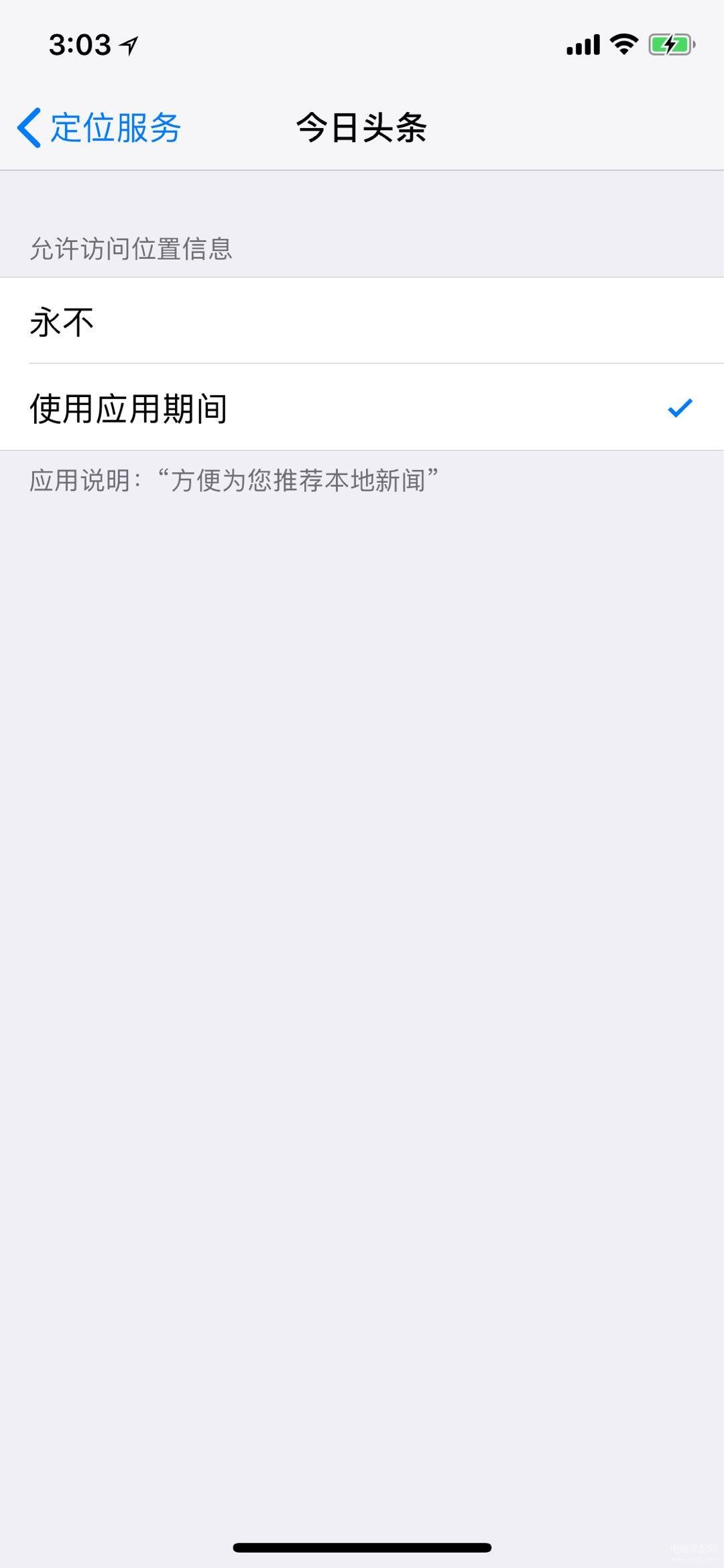Select the 永不 option
The height and width of the screenshot is (1568, 724).
click(x=362, y=321)
